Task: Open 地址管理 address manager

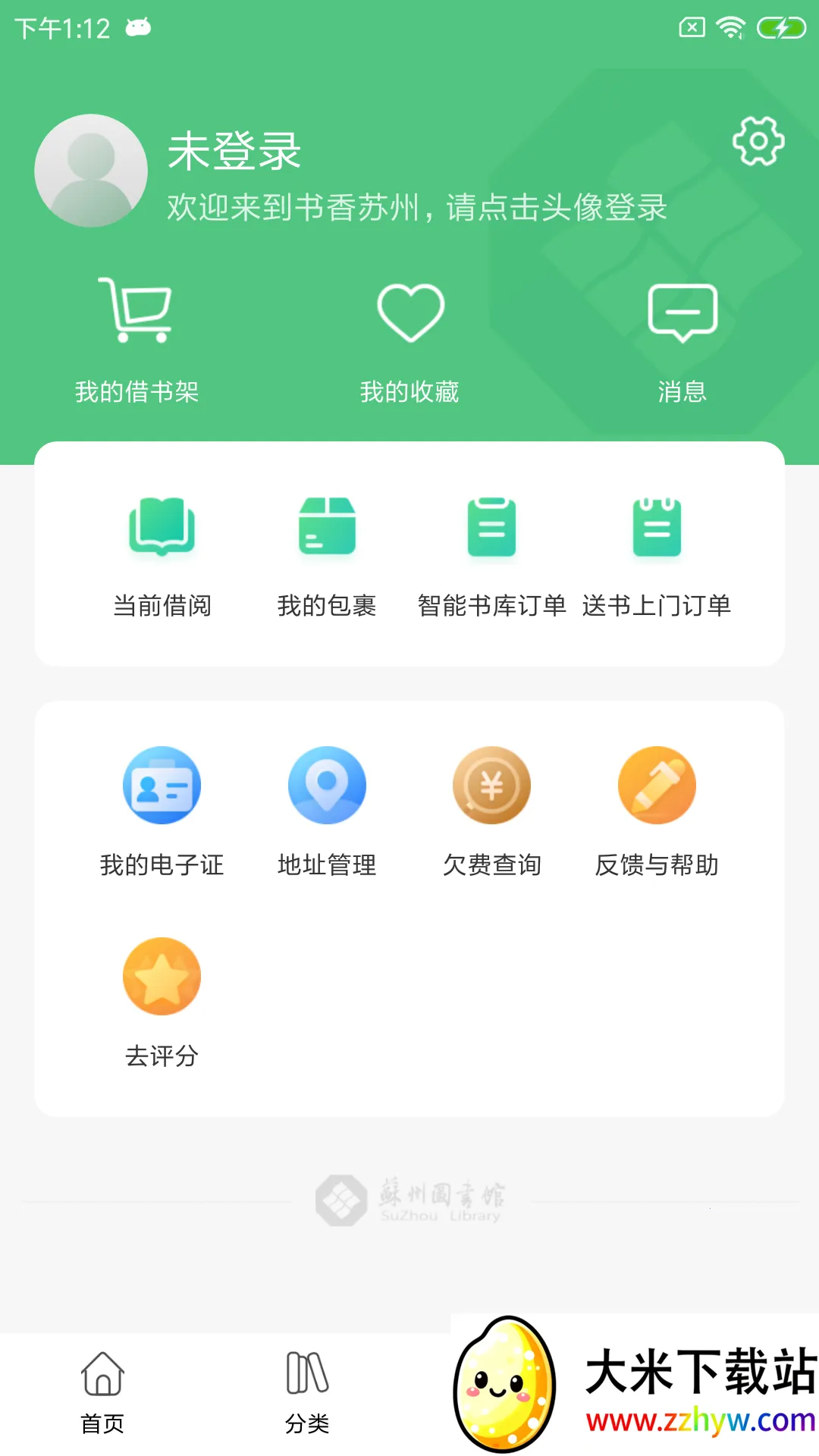Action: (x=326, y=786)
